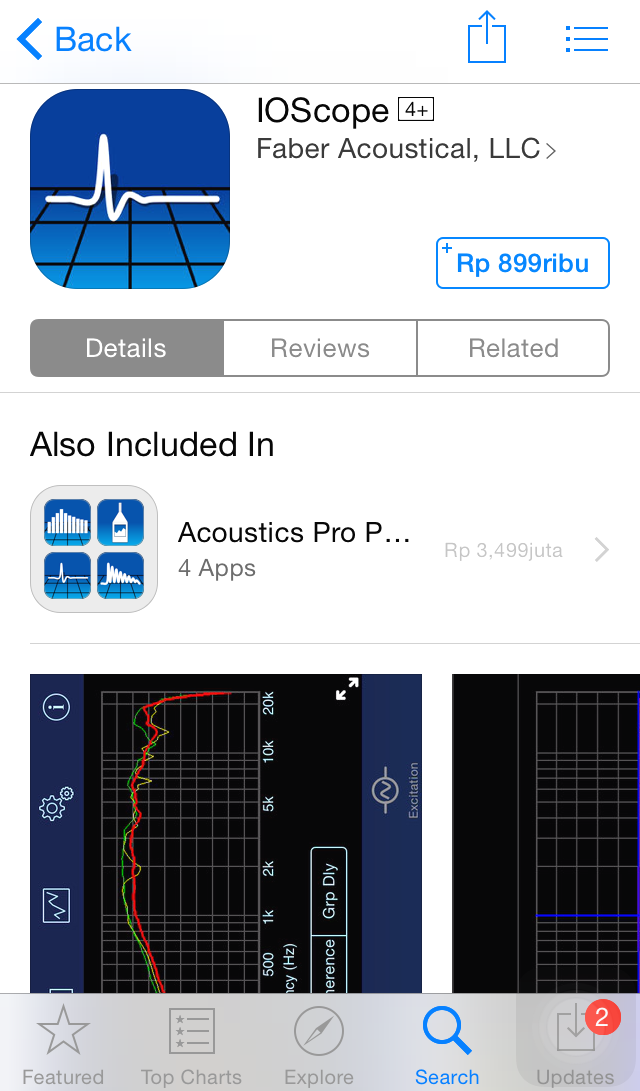Go back to the previous page
This screenshot has width=640, height=1091.
tap(75, 40)
